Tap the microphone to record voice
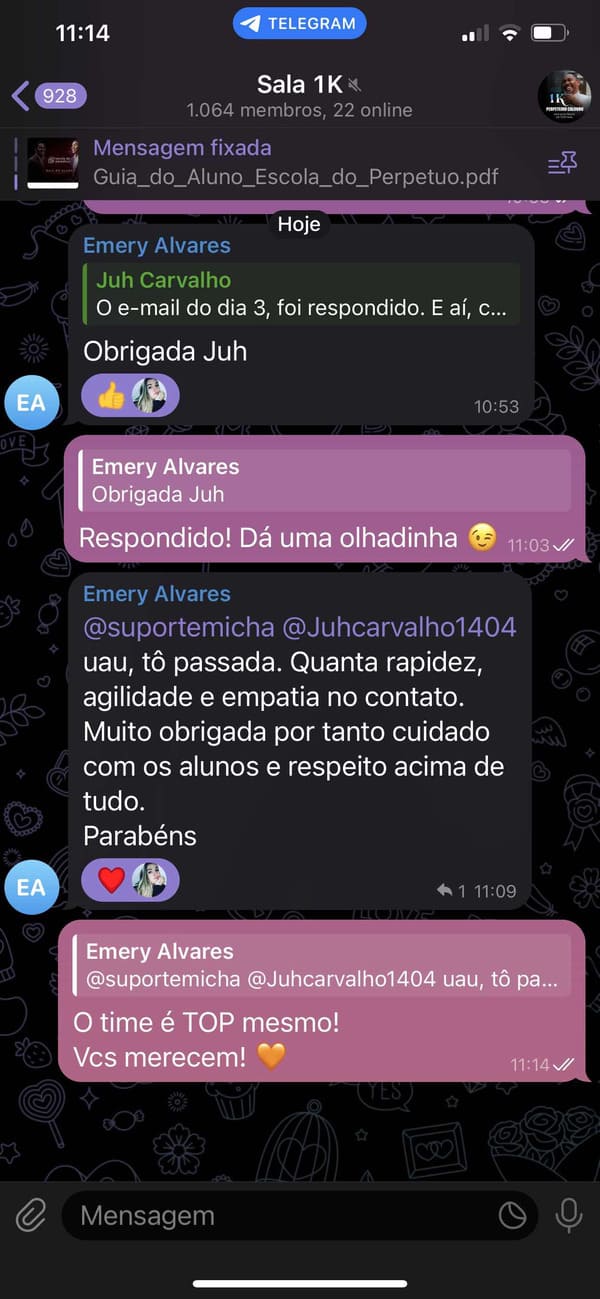Image resolution: width=600 pixels, height=1299 pixels. click(x=569, y=1216)
